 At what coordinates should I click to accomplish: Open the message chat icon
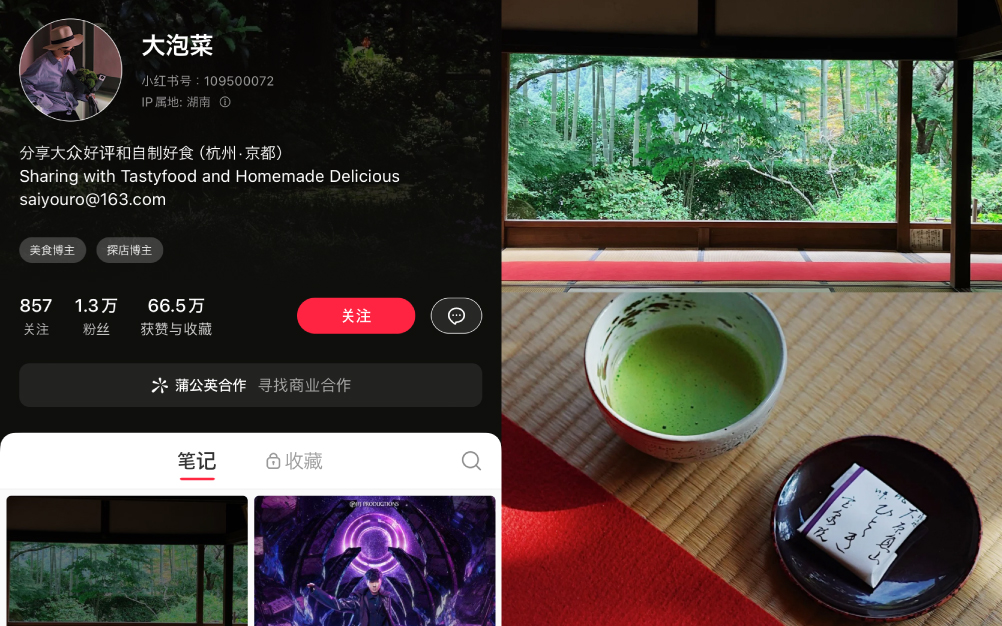coord(456,316)
